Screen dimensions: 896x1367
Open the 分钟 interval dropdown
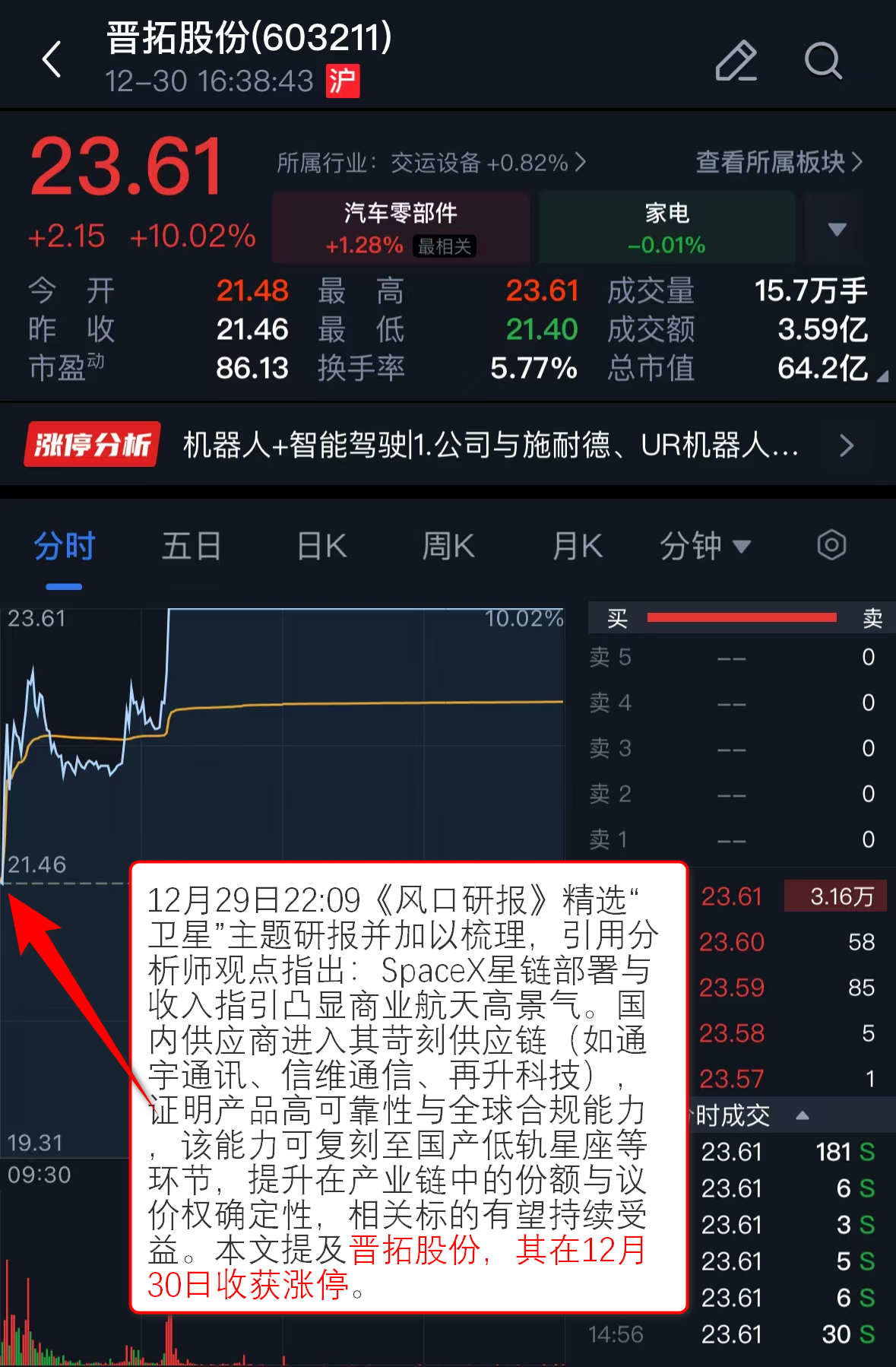[704, 547]
